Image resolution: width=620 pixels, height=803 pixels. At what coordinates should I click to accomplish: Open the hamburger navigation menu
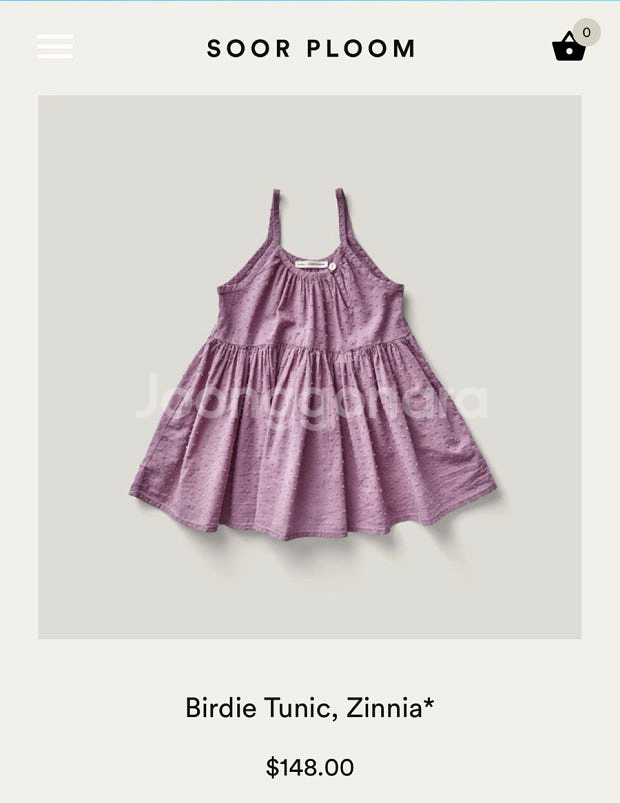tap(55, 47)
